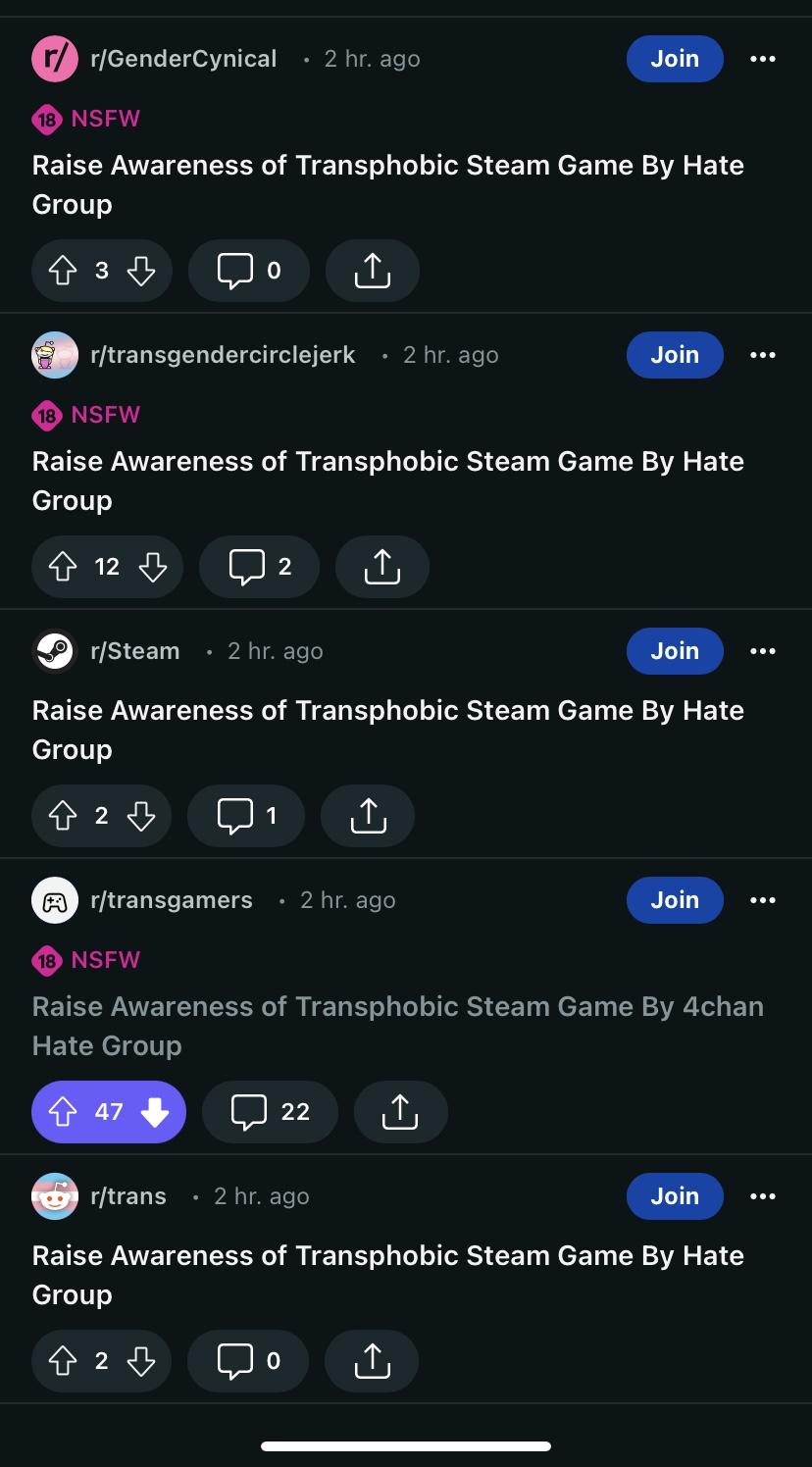Upvote the r/Steam post

pos(63,816)
